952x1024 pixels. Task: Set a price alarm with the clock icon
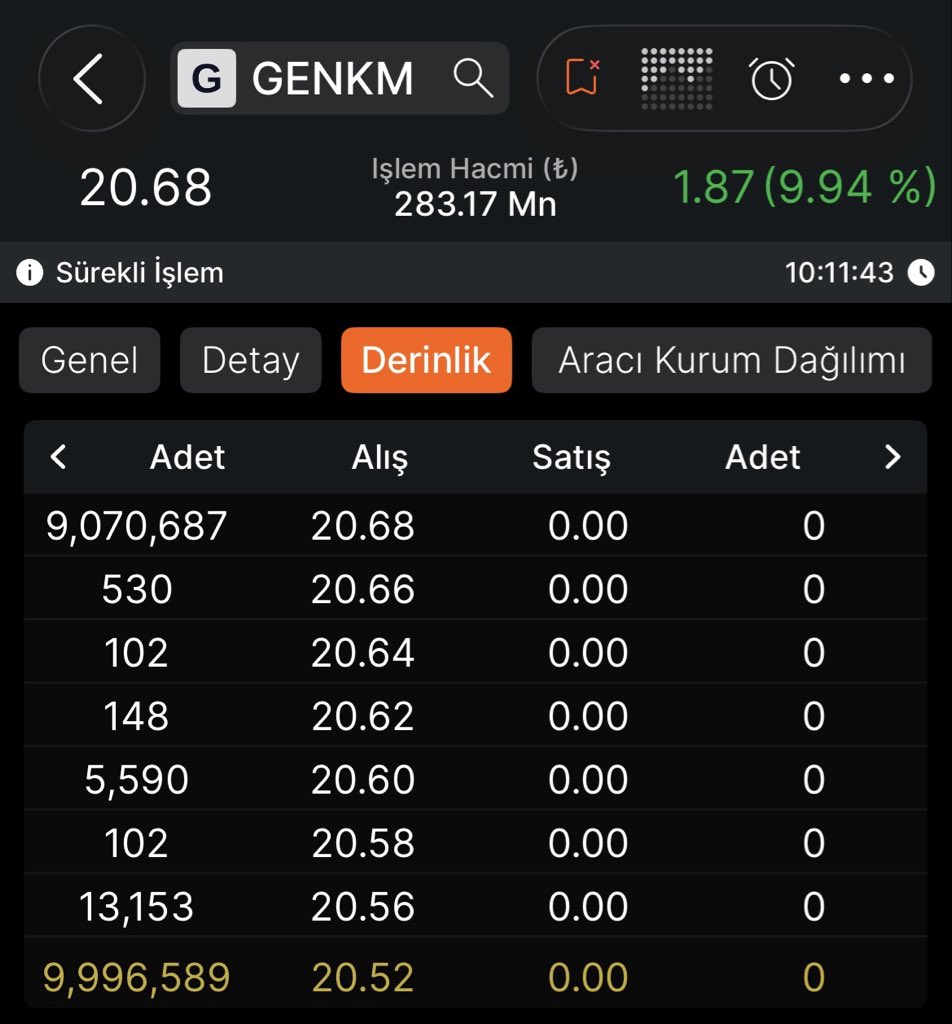(771, 78)
